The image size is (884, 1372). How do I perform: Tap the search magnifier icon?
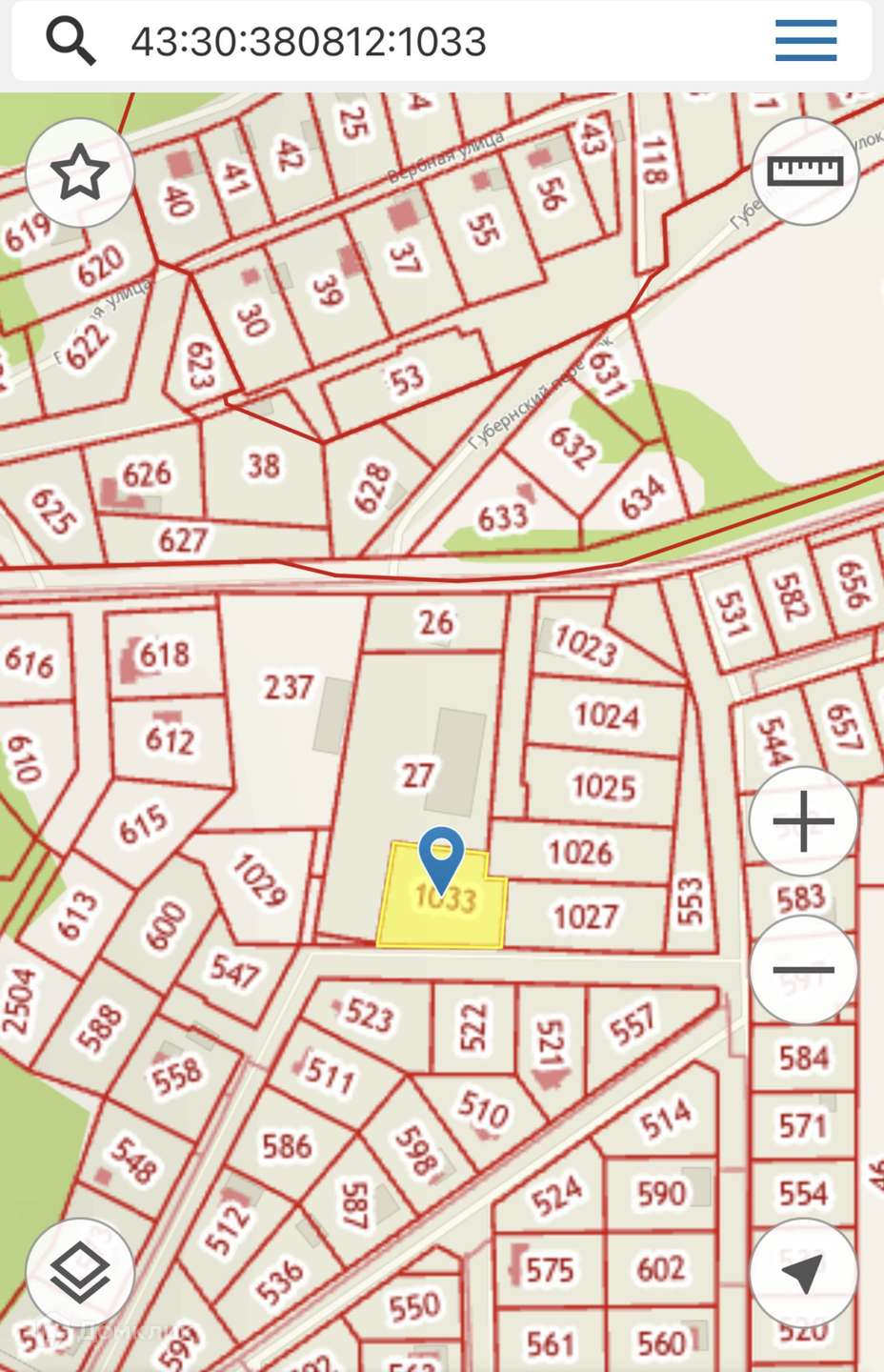[71, 41]
